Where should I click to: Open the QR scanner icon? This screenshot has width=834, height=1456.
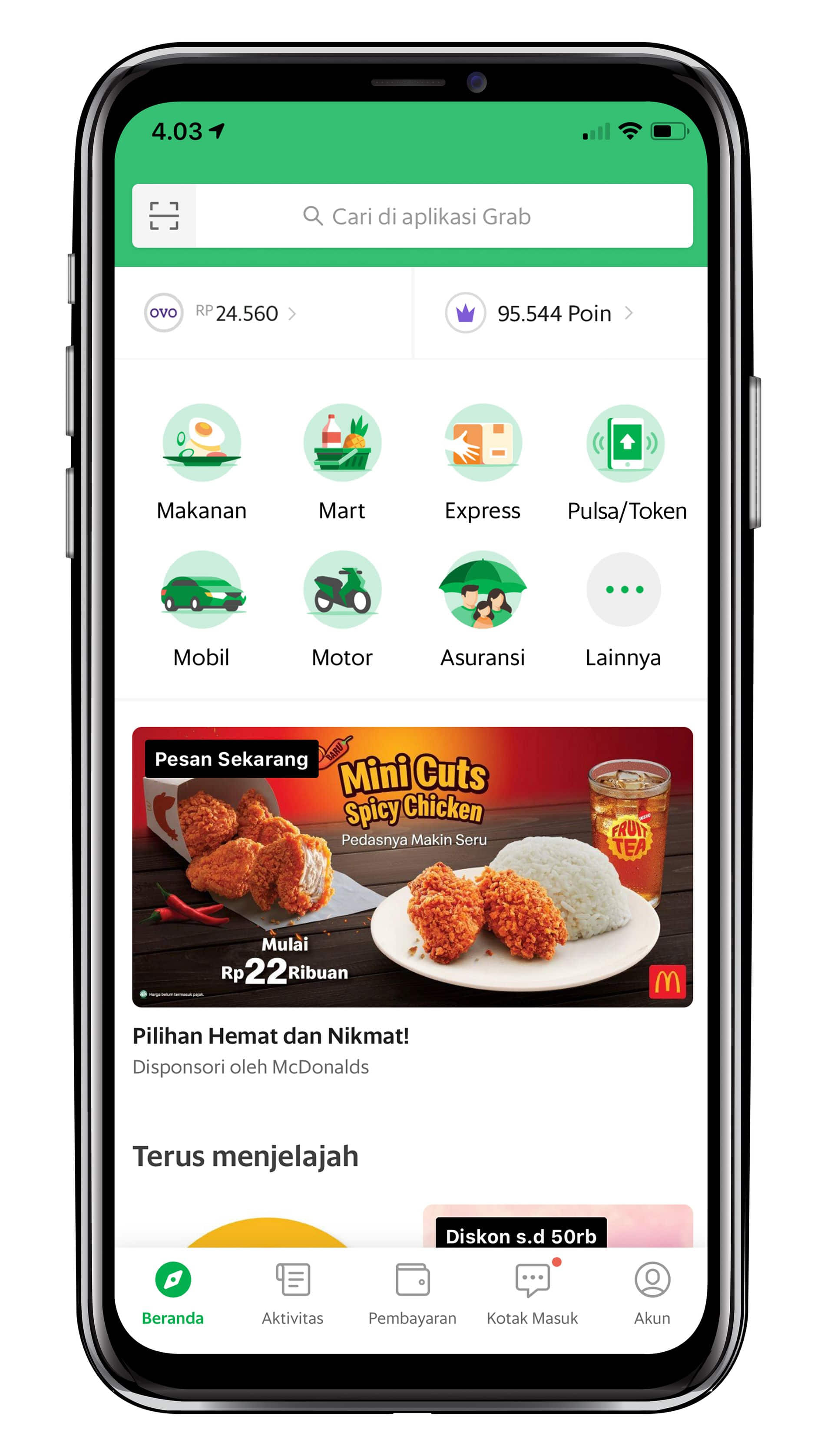coord(164,216)
